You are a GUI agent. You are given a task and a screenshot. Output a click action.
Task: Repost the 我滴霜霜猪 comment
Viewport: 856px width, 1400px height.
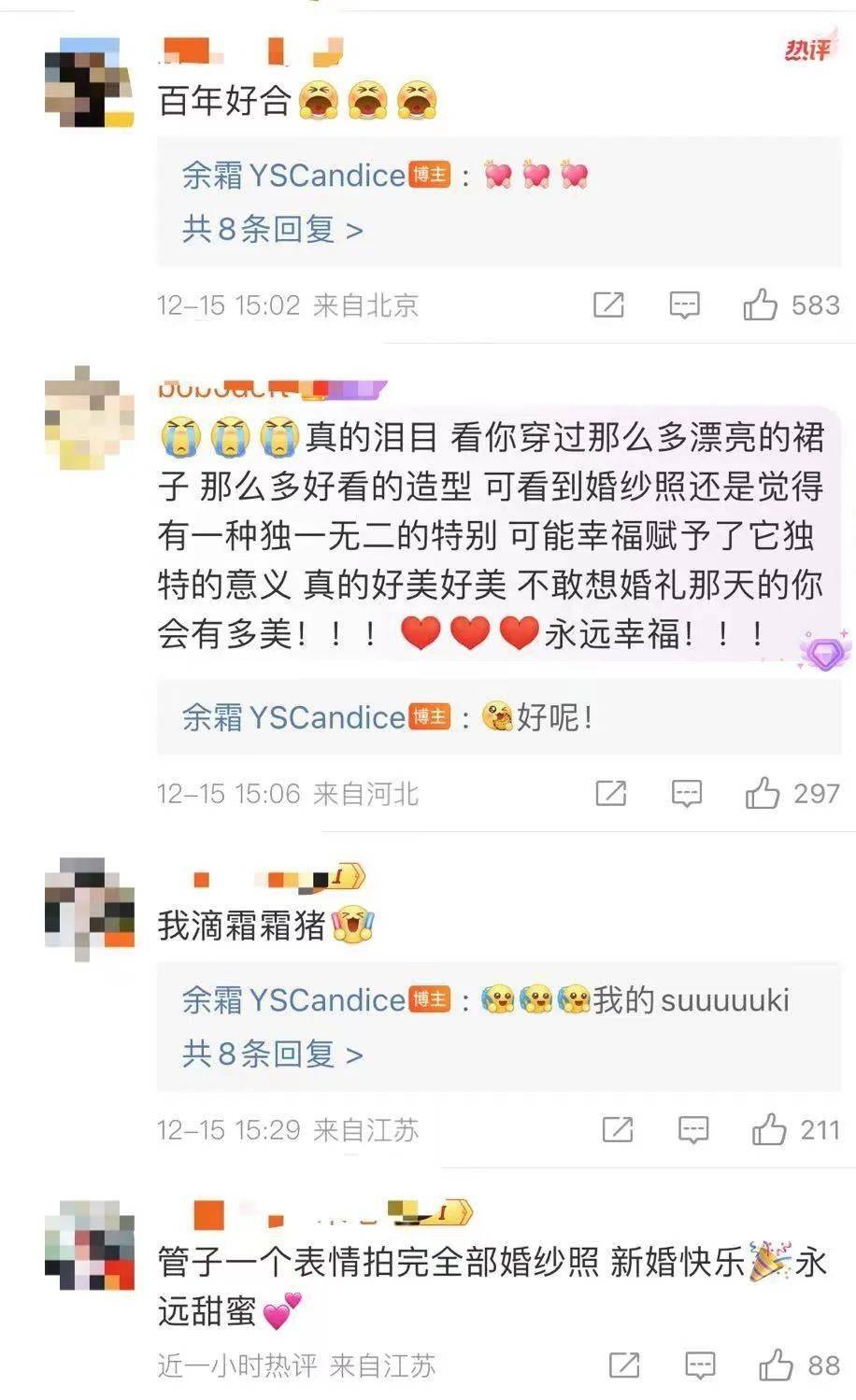(618, 1130)
